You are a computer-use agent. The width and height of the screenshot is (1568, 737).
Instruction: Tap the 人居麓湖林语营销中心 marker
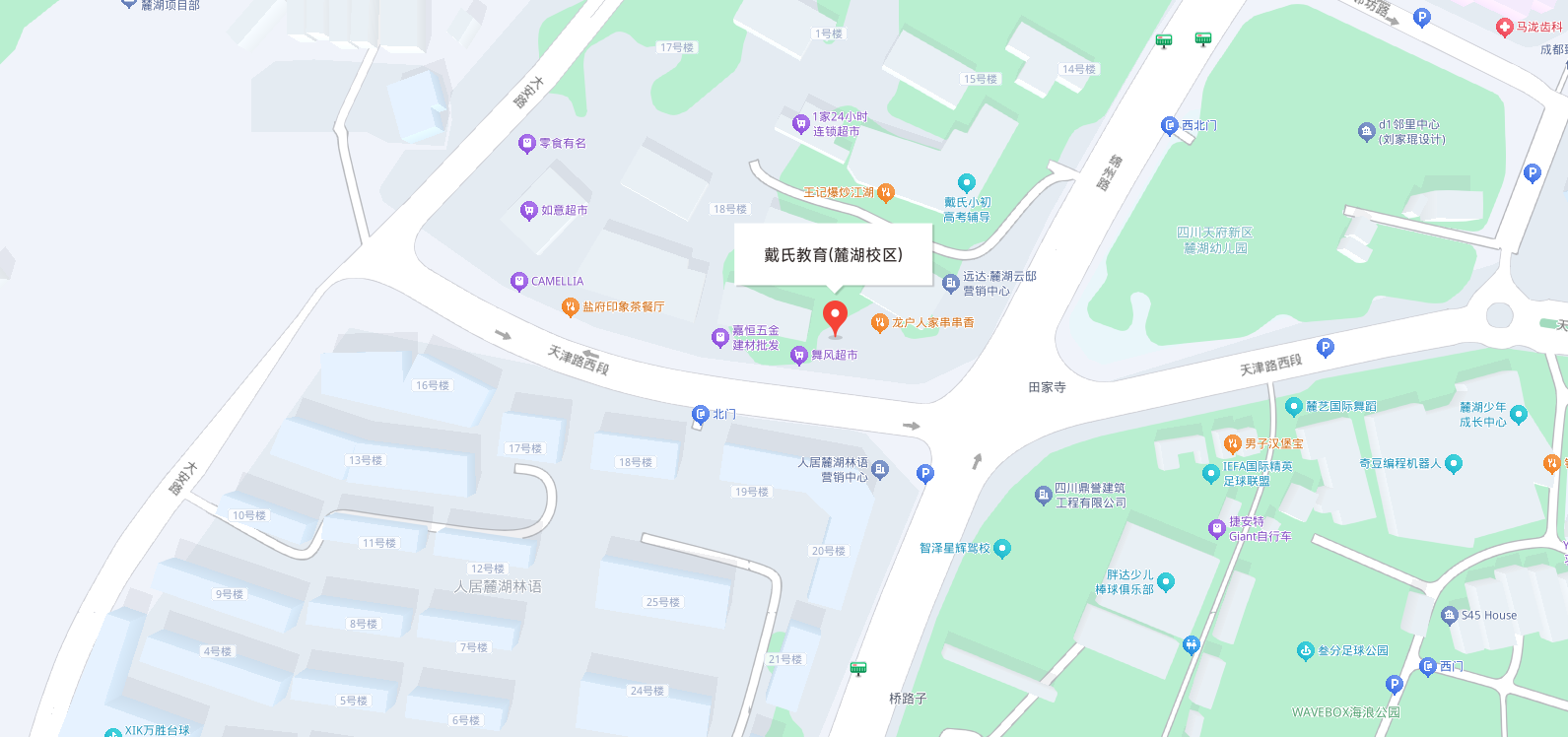pos(880,470)
